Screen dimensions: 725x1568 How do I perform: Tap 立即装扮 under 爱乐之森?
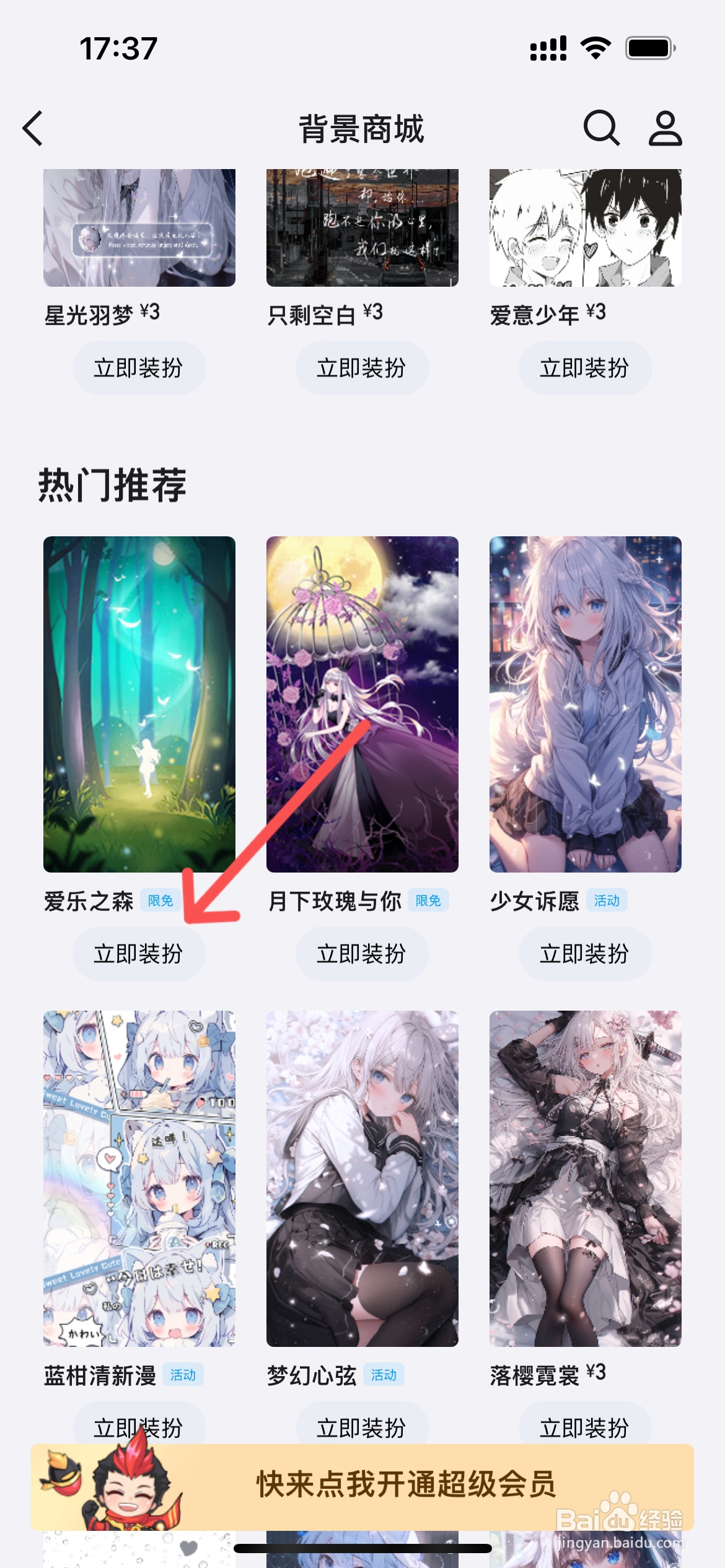[x=139, y=955]
